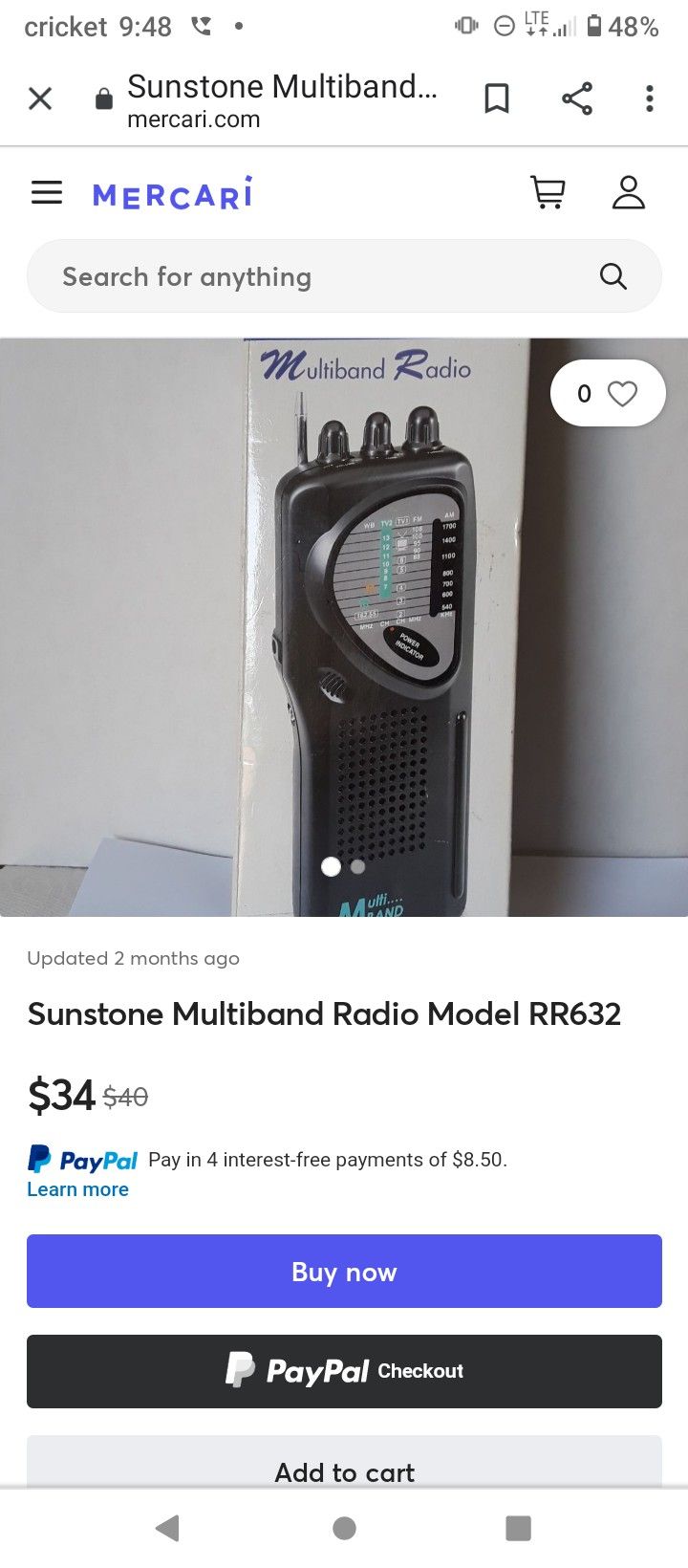Tap the Mercari logo in the header
The height and width of the screenshot is (1568, 688).
point(172,195)
